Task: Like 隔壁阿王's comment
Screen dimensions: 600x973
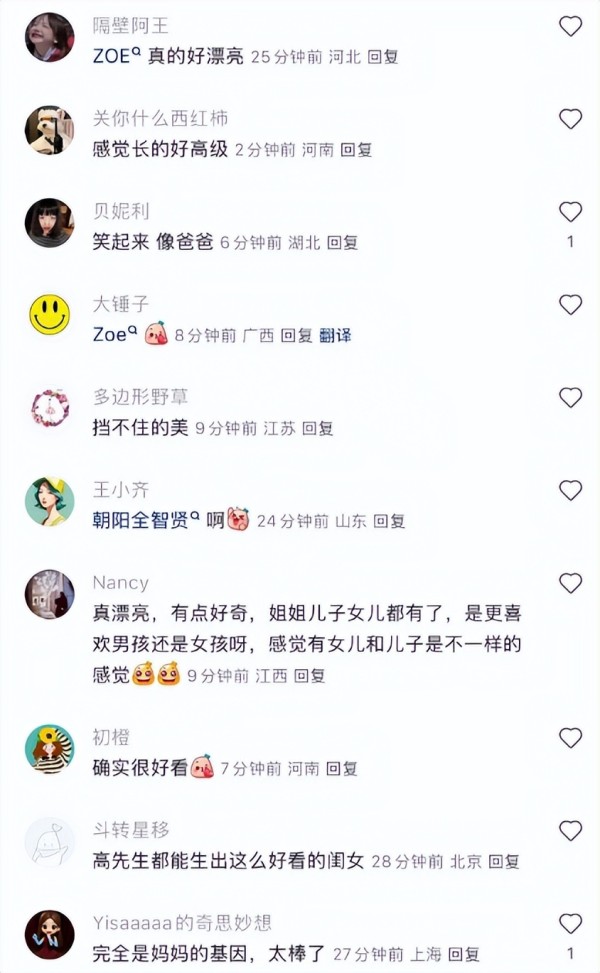Action: point(570,27)
